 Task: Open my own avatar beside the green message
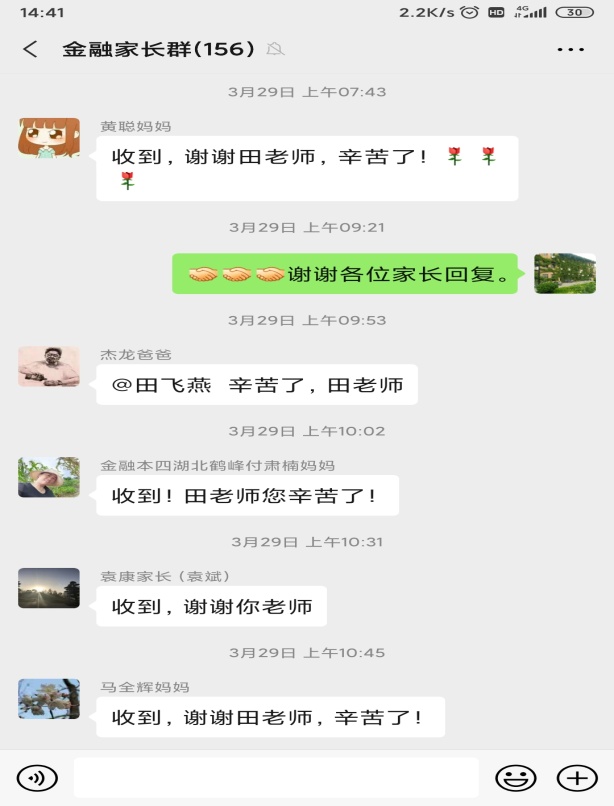564,273
